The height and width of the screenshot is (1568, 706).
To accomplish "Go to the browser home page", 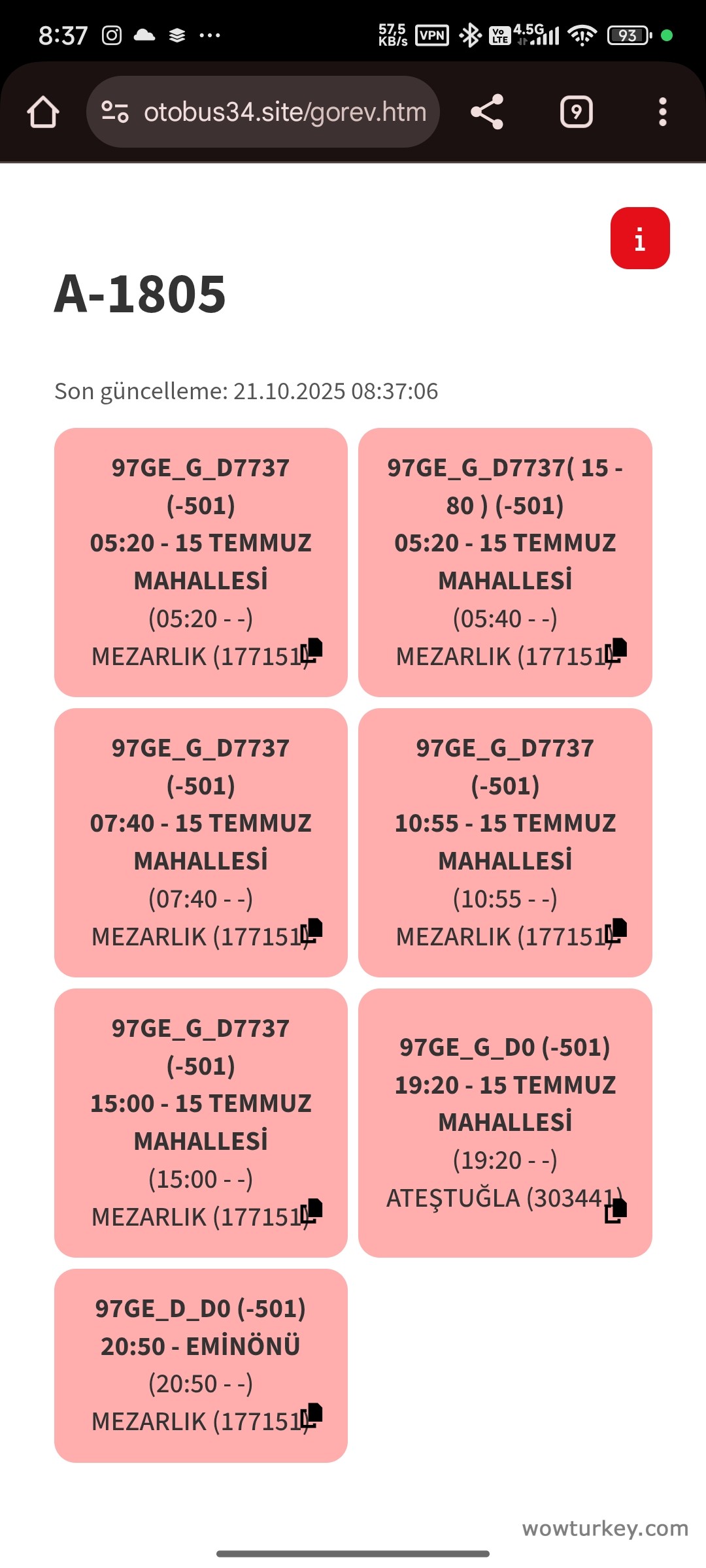I will [x=43, y=112].
